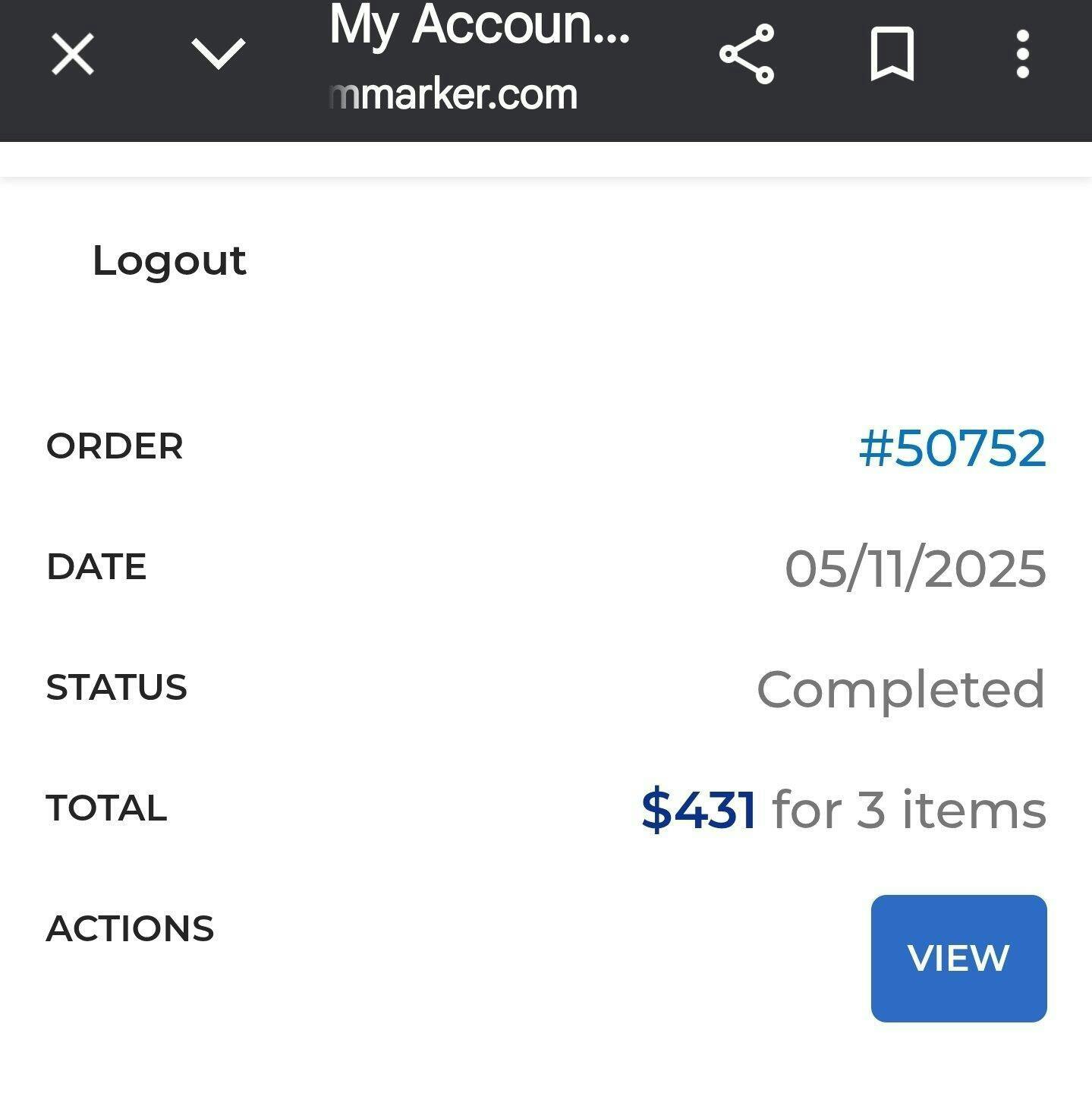The image size is (1092, 1112).
Task: Expand the browser tab down-arrow
Action: (218, 55)
